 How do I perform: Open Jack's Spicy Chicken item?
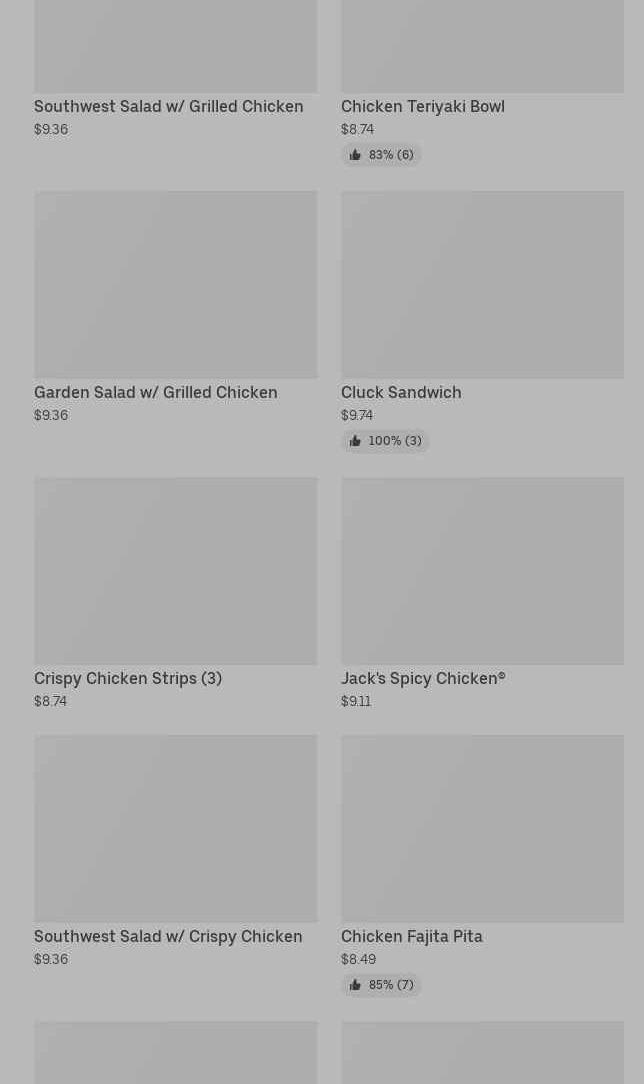[x=423, y=678]
